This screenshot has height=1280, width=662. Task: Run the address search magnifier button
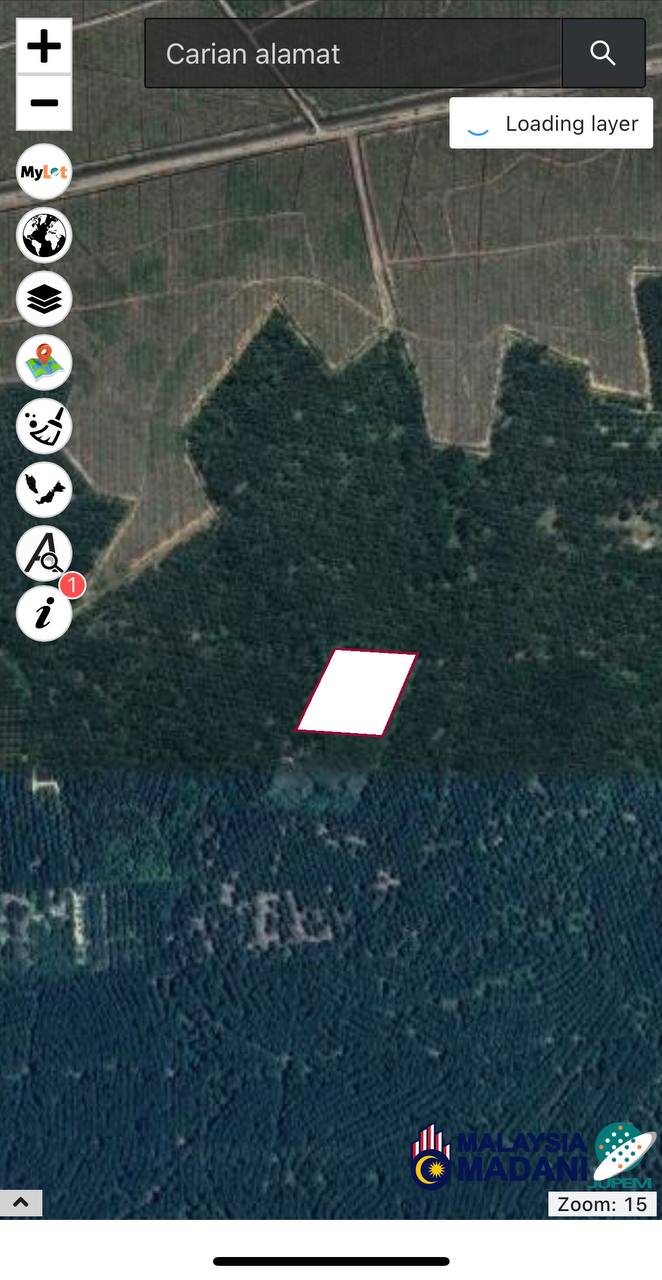tap(603, 53)
